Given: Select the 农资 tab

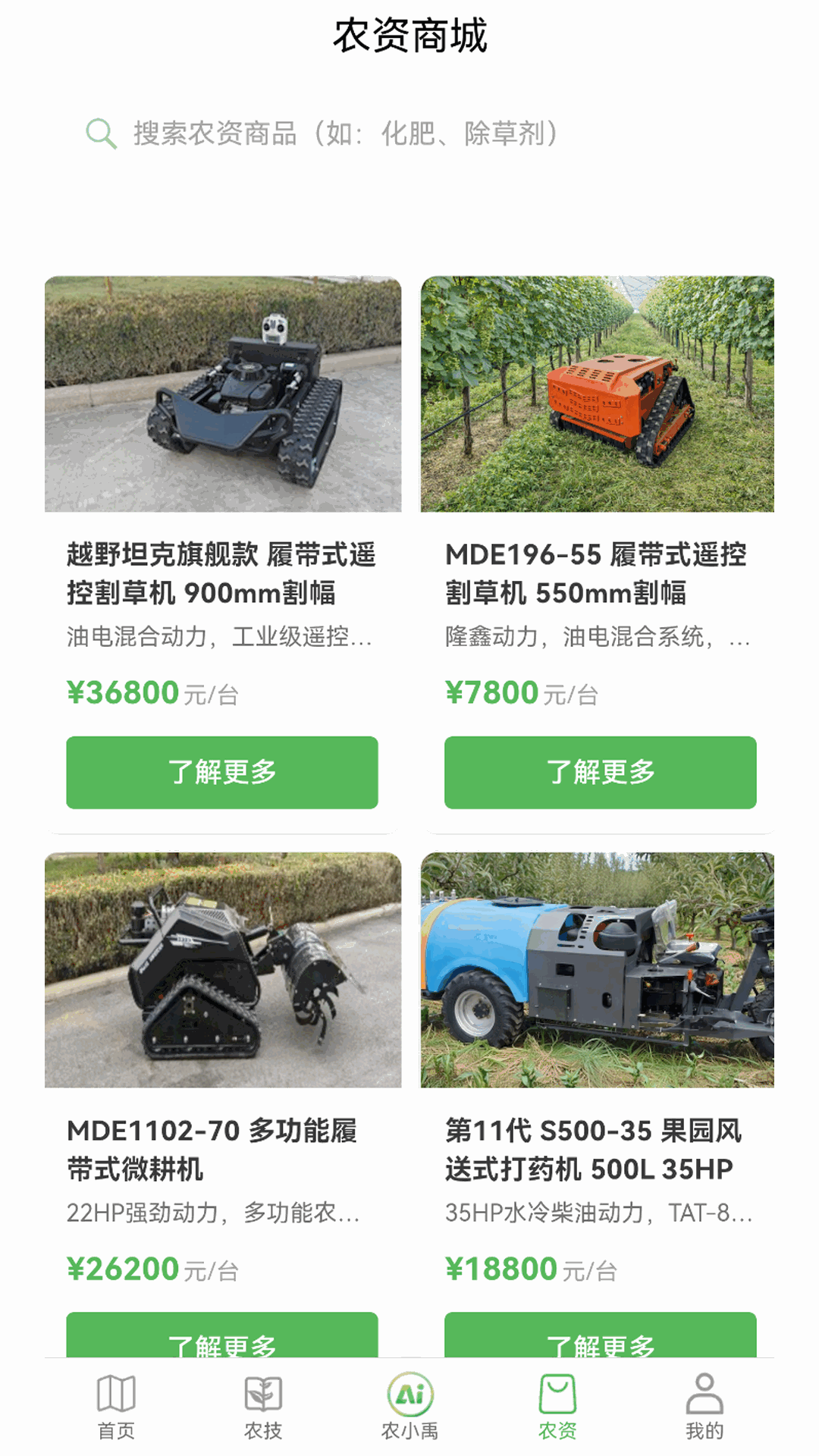Looking at the screenshot, I should point(557,1407).
